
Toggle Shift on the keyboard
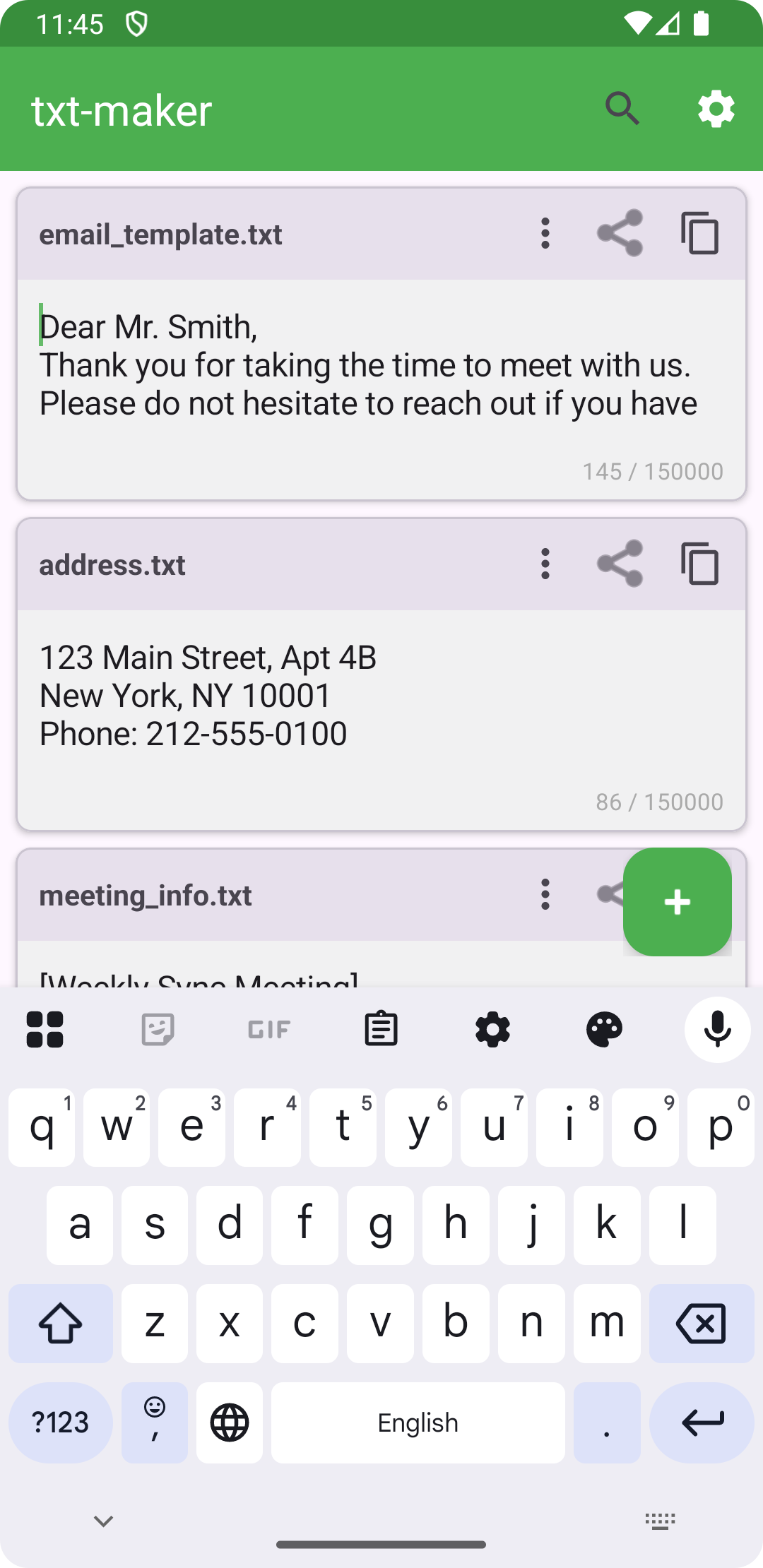click(x=60, y=1323)
